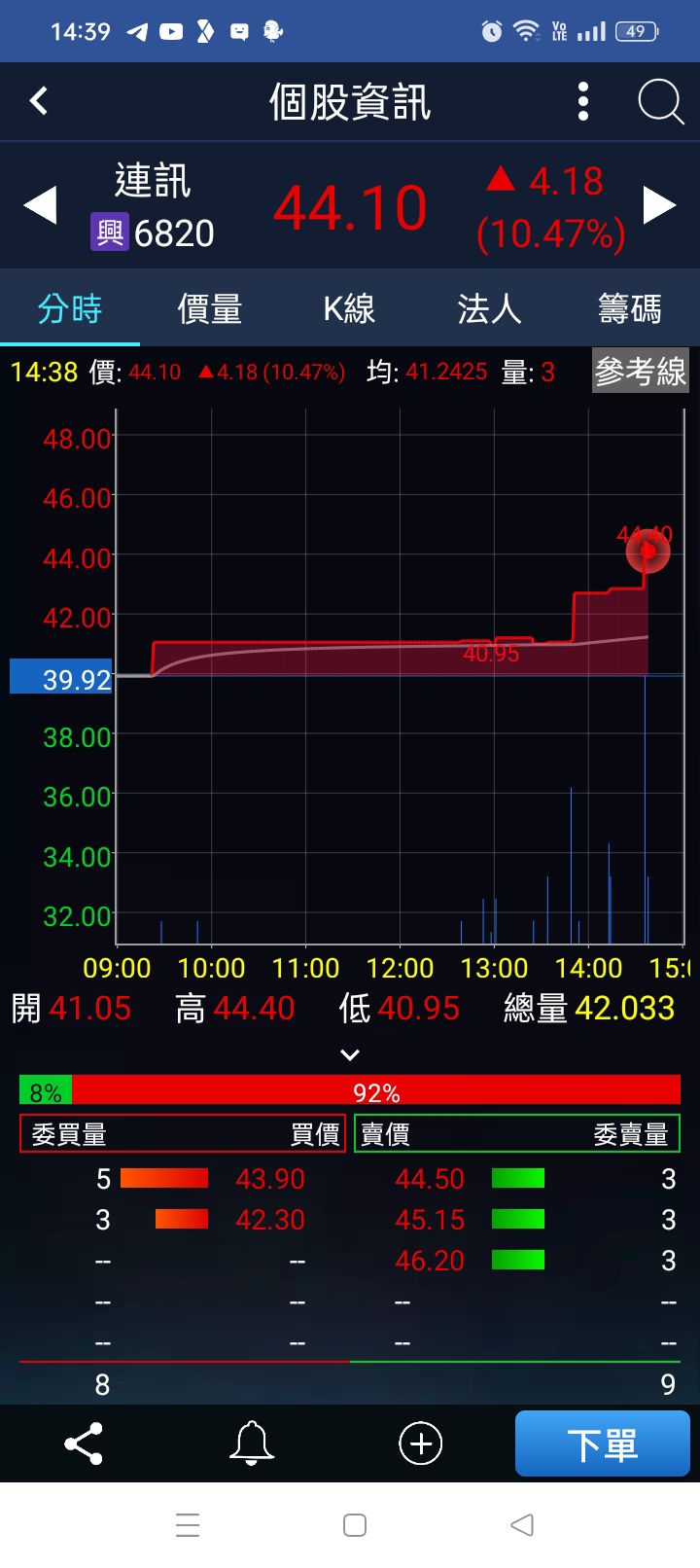This screenshot has width=700, height=1568.
Task: Go back from the 個股資訊 page
Action: [39, 101]
